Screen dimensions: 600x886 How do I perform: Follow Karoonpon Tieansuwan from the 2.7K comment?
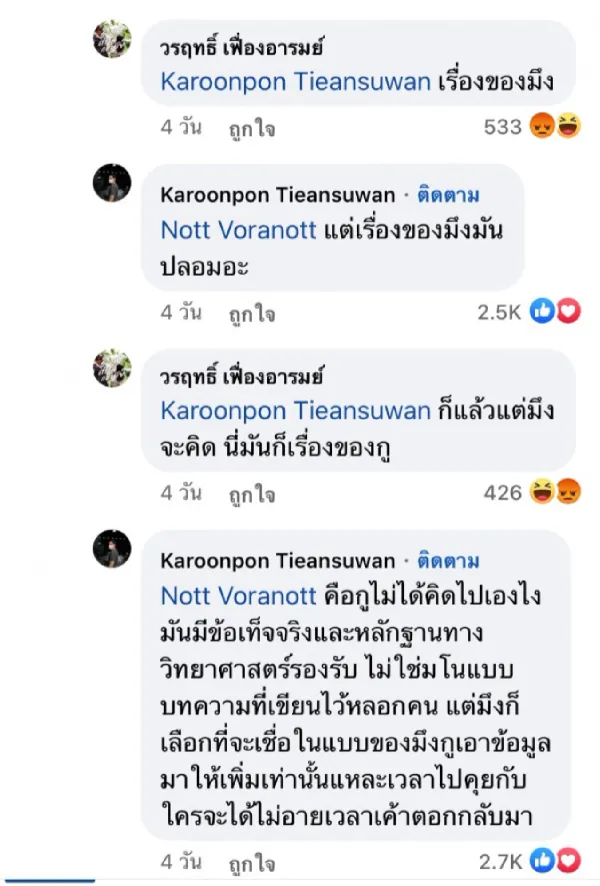[x=448, y=560]
